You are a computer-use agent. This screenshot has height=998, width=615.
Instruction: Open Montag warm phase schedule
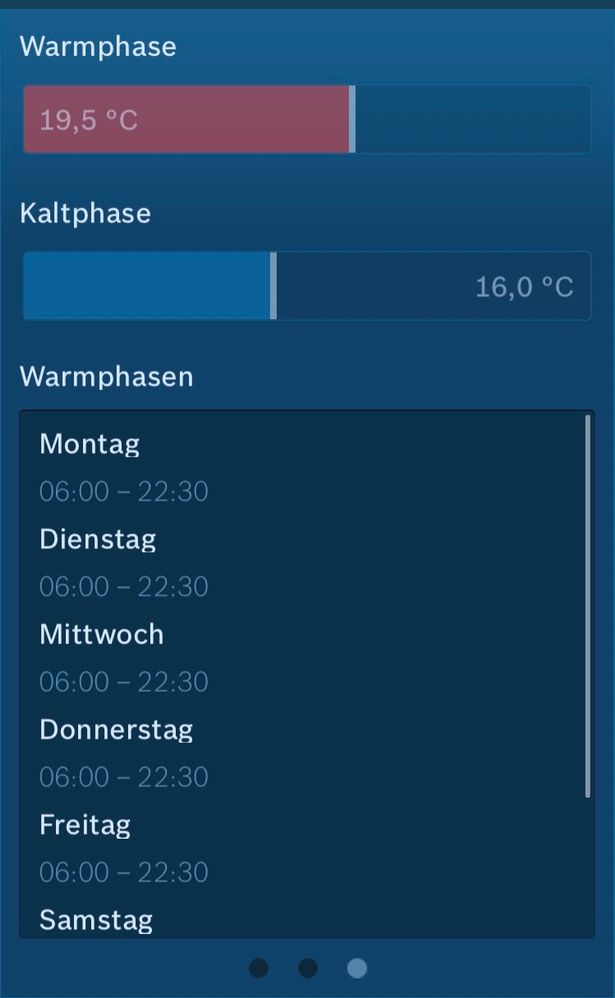pos(300,467)
